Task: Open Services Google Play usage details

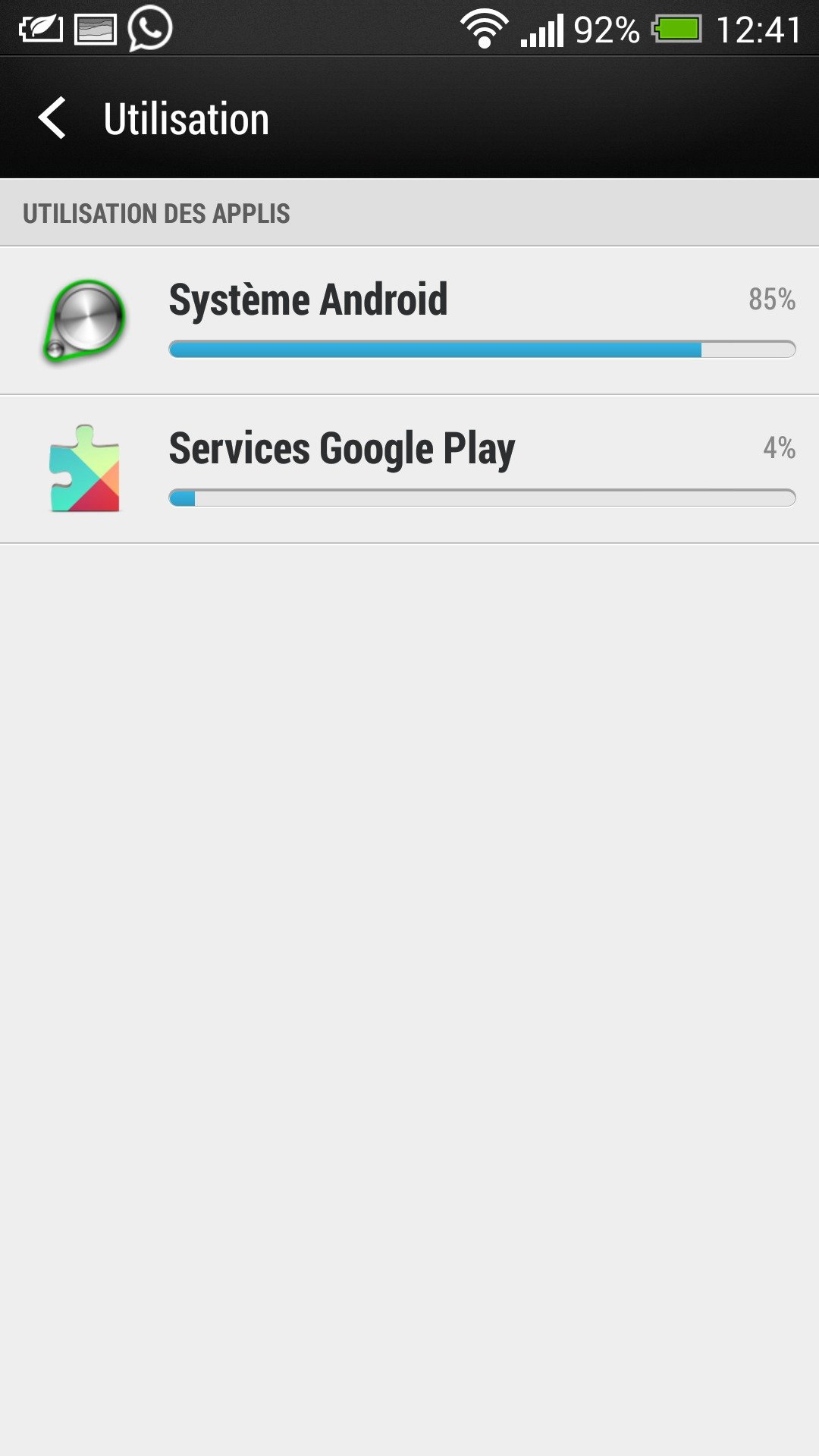Action: click(409, 469)
